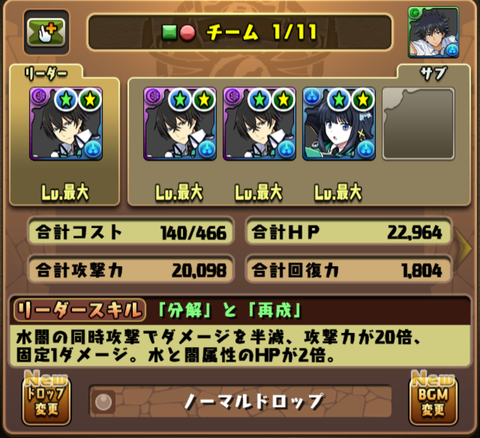Open the team selector チーム 1/11

tap(239, 32)
